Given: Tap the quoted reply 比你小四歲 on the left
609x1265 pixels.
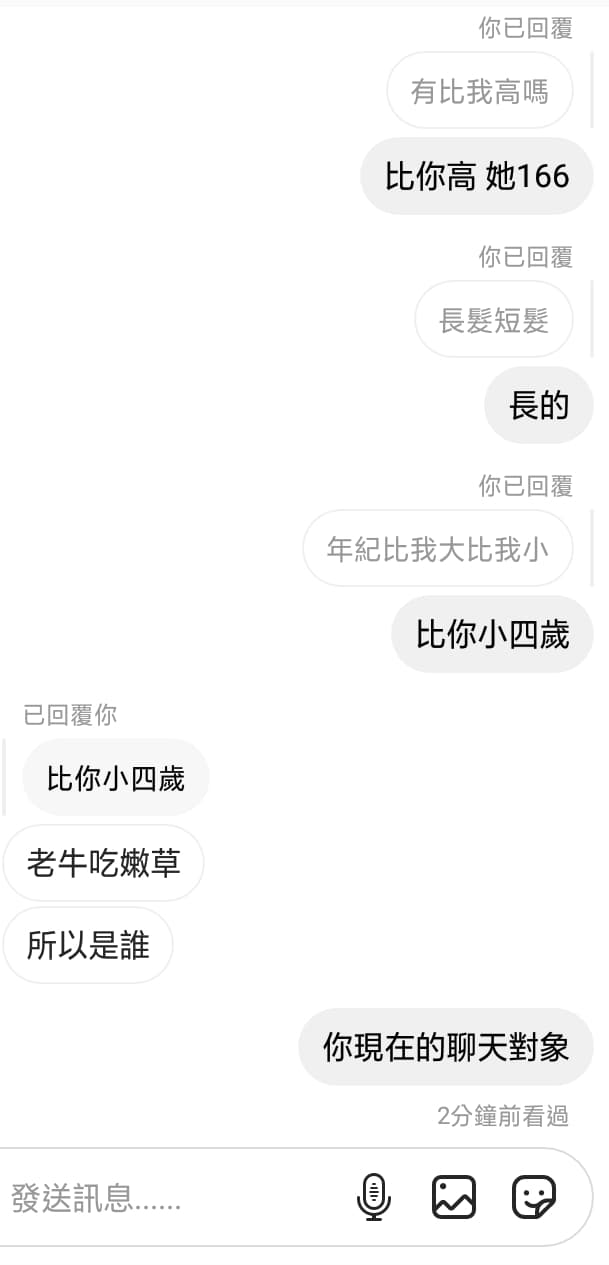Looking at the screenshot, I should click(x=115, y=778).
